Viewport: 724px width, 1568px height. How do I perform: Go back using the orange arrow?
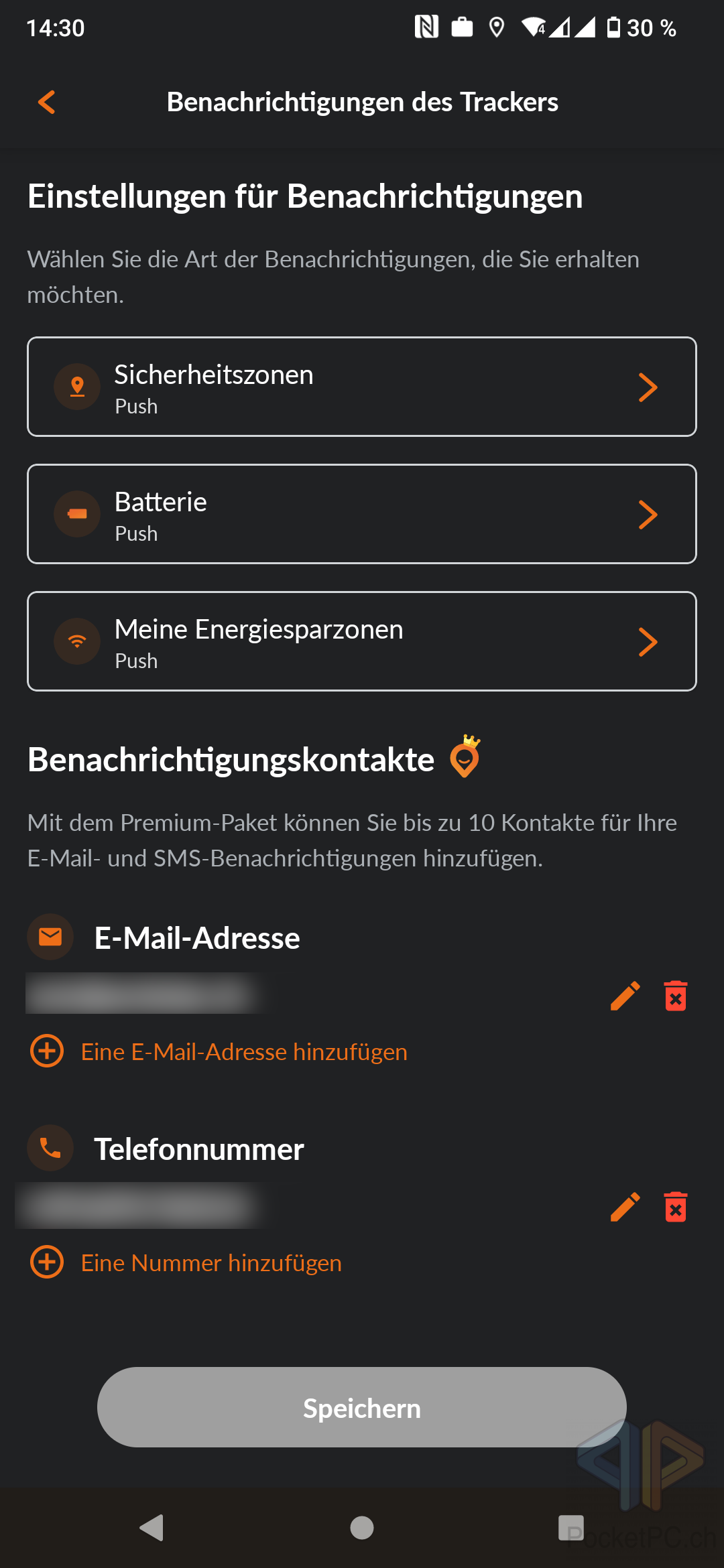click(47, 102)
